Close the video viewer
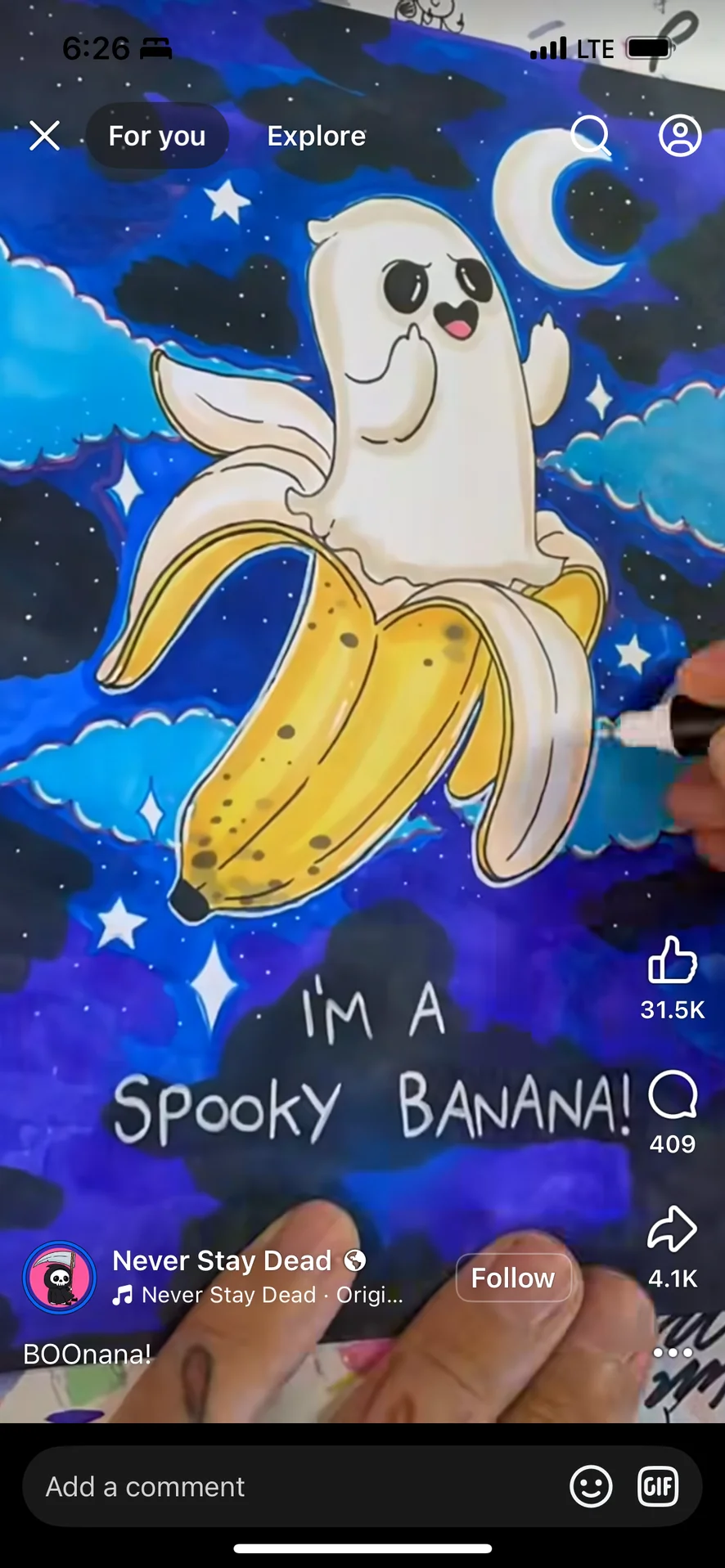Viewport: 725px width, 1568px height. coord(44,136)
